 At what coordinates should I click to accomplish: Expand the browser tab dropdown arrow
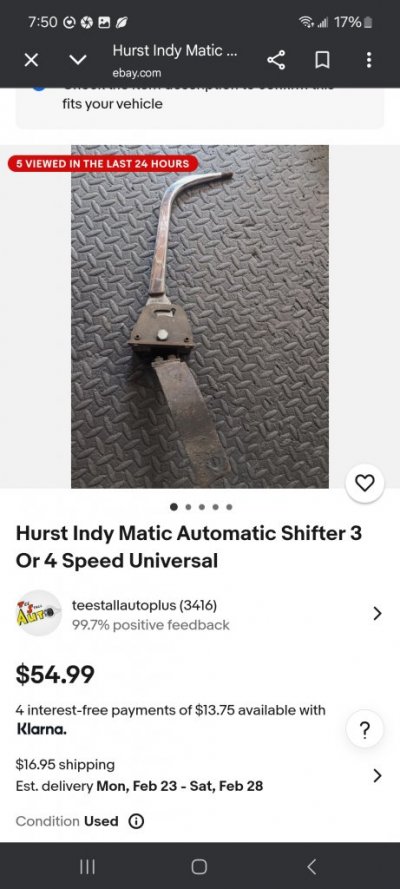point(78,60)
